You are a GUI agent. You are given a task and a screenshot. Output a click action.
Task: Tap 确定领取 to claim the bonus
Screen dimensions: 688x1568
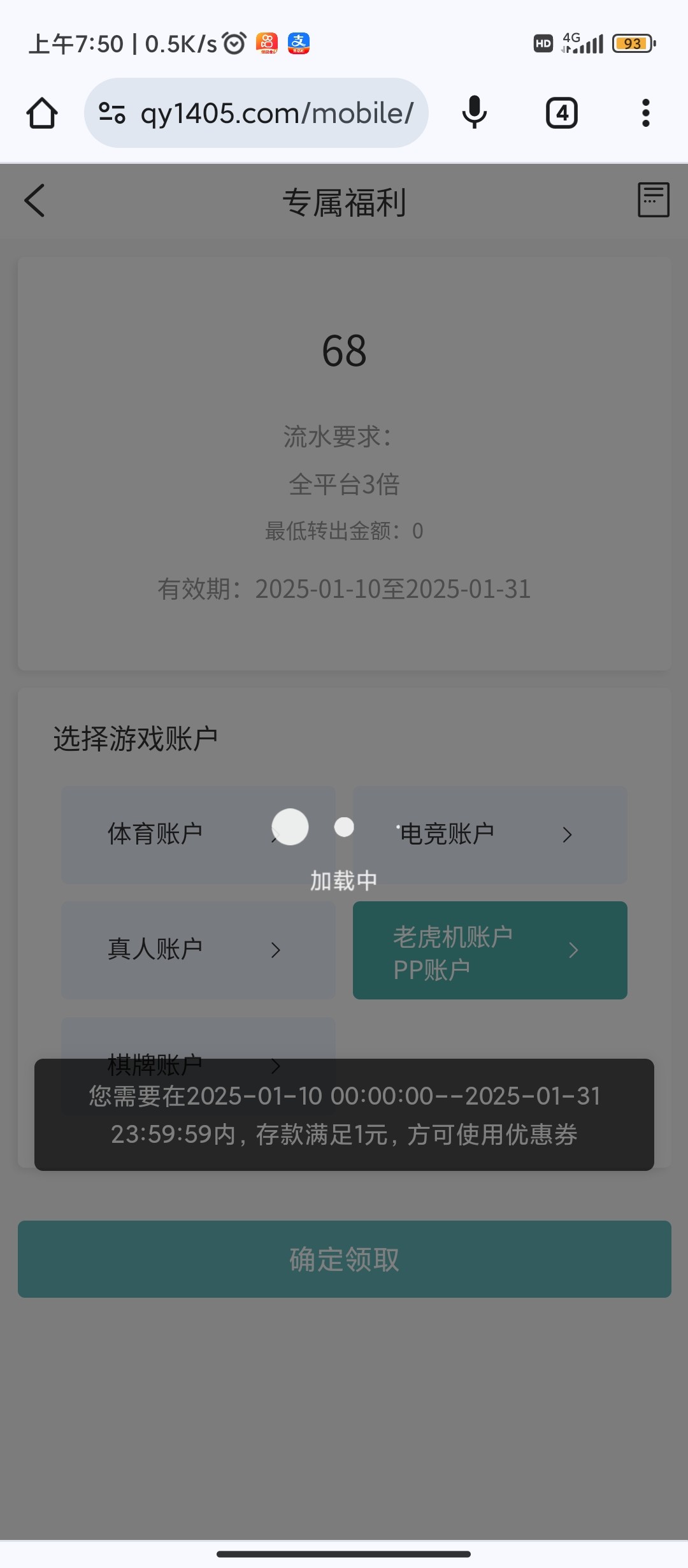coord(344,1259)
